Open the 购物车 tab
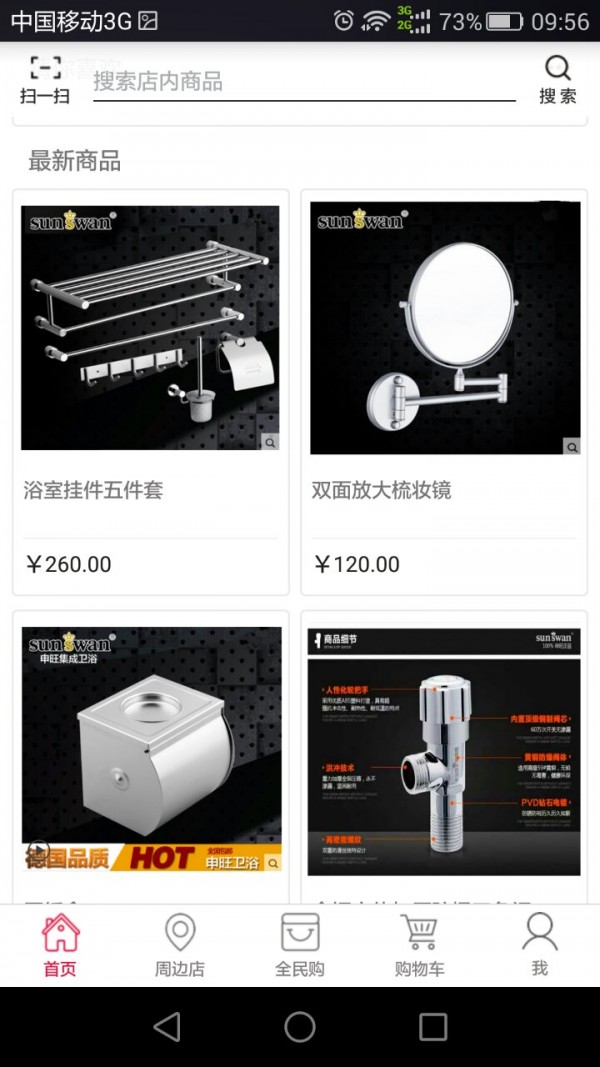 [420, 945]
